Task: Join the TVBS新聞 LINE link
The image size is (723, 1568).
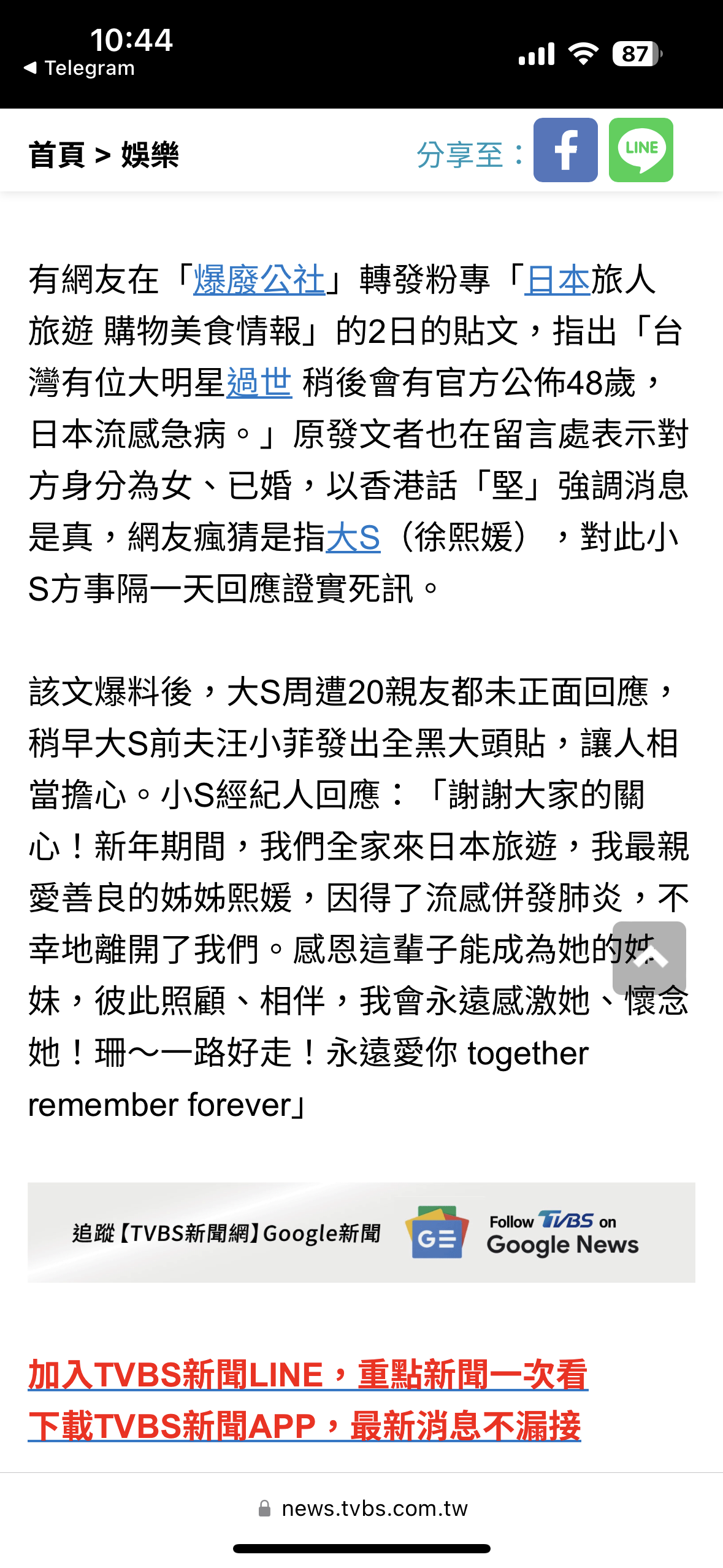Action: coord(308,1374)
